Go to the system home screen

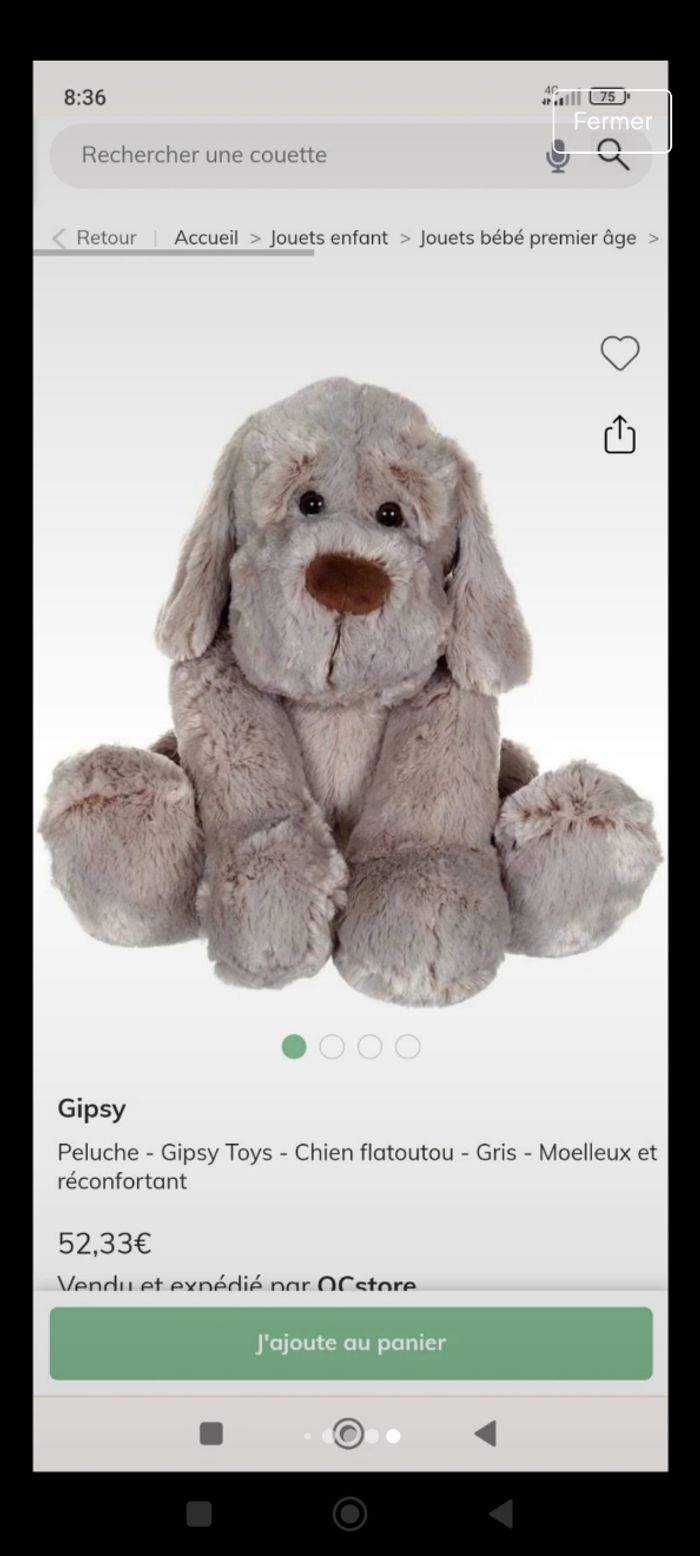tap(349, 1513)
